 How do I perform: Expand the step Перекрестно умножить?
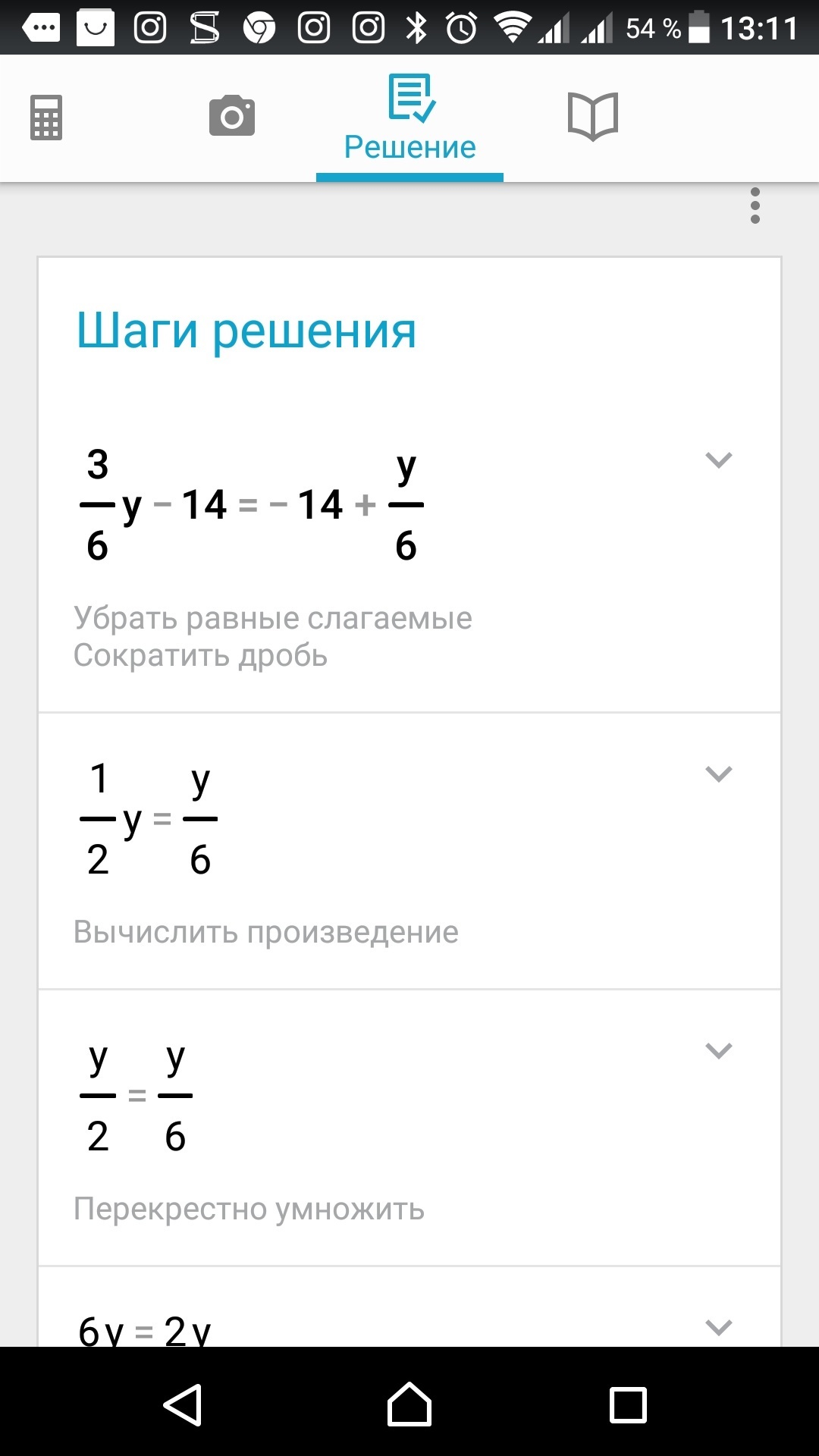pyautogui.click(x=718, y=1050)
